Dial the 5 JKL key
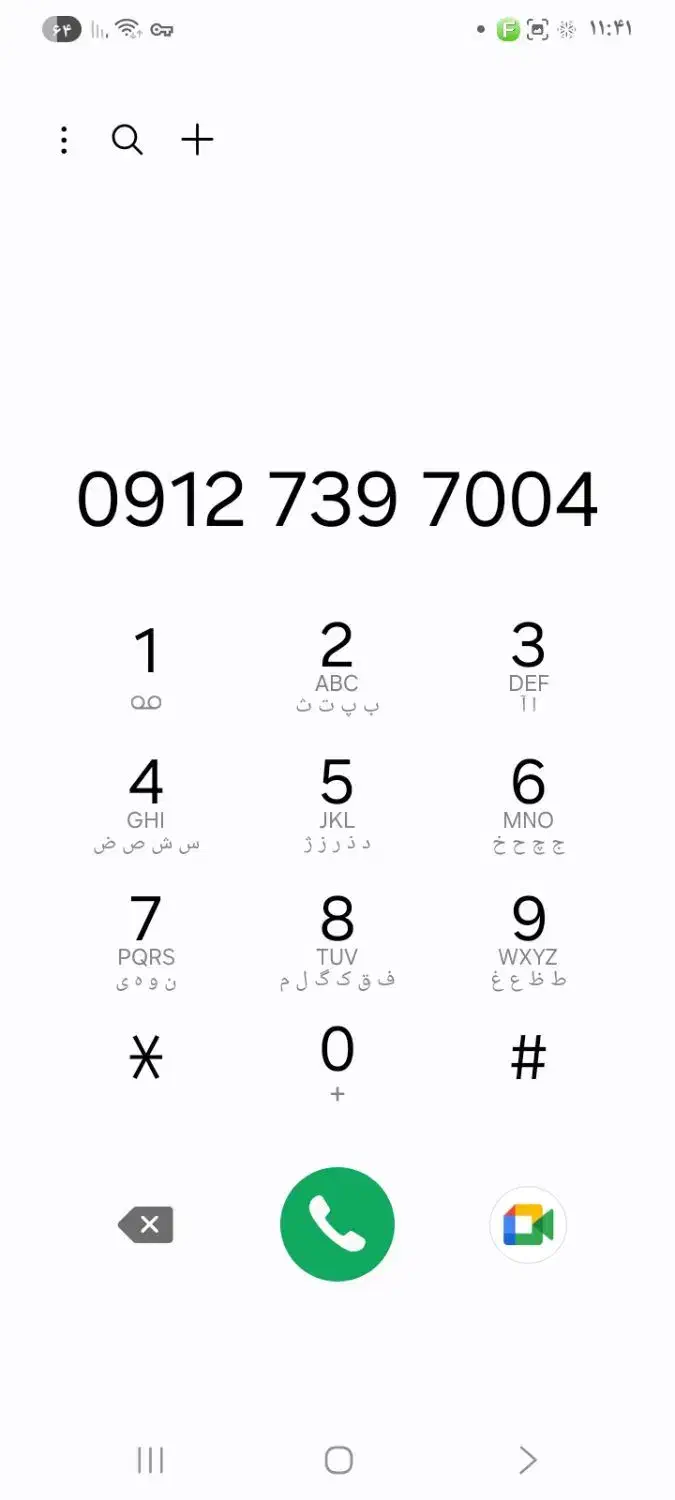The image size is (675, 1500). pos(337,802)
